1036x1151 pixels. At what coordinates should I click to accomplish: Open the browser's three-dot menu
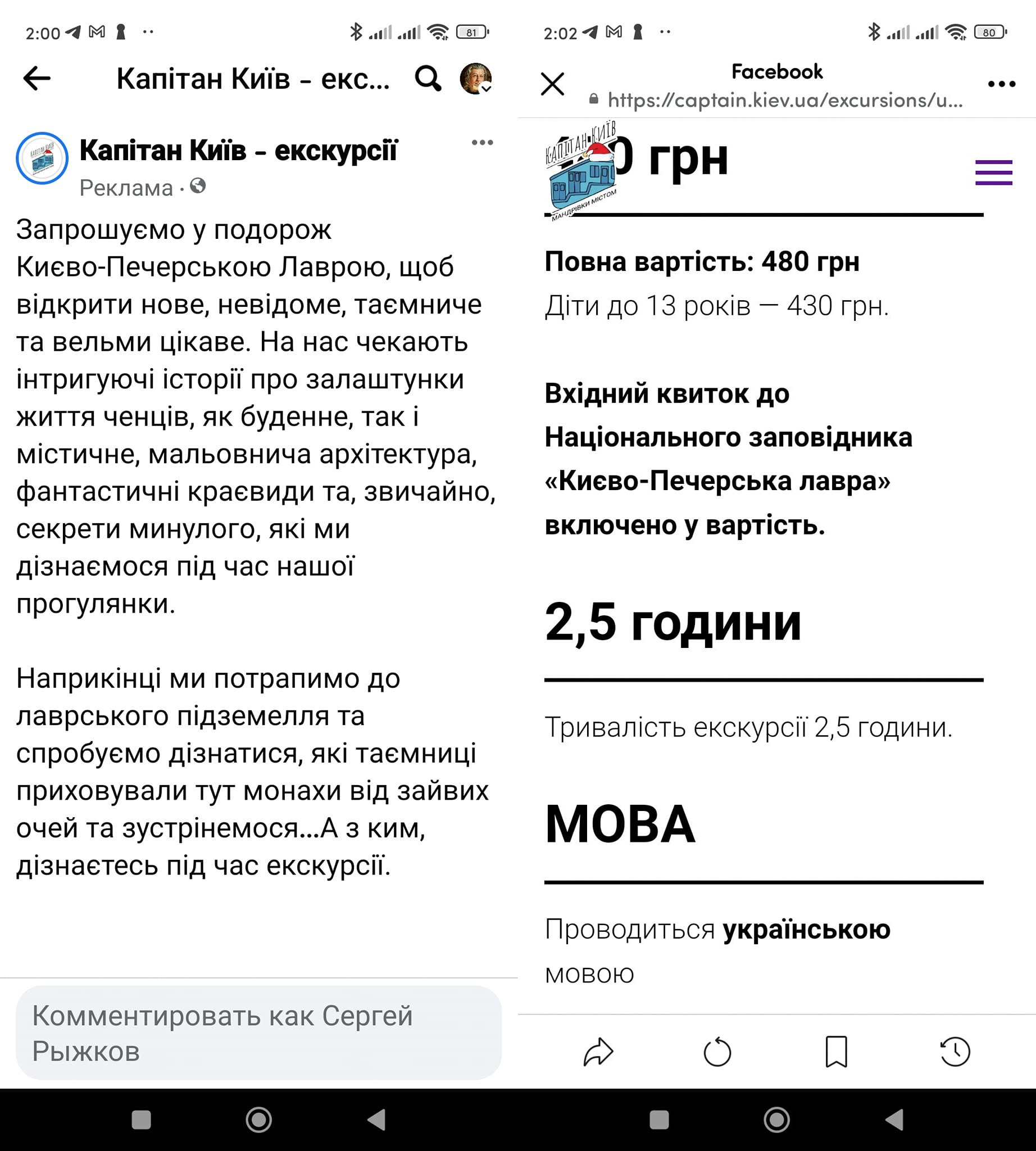1001,84
